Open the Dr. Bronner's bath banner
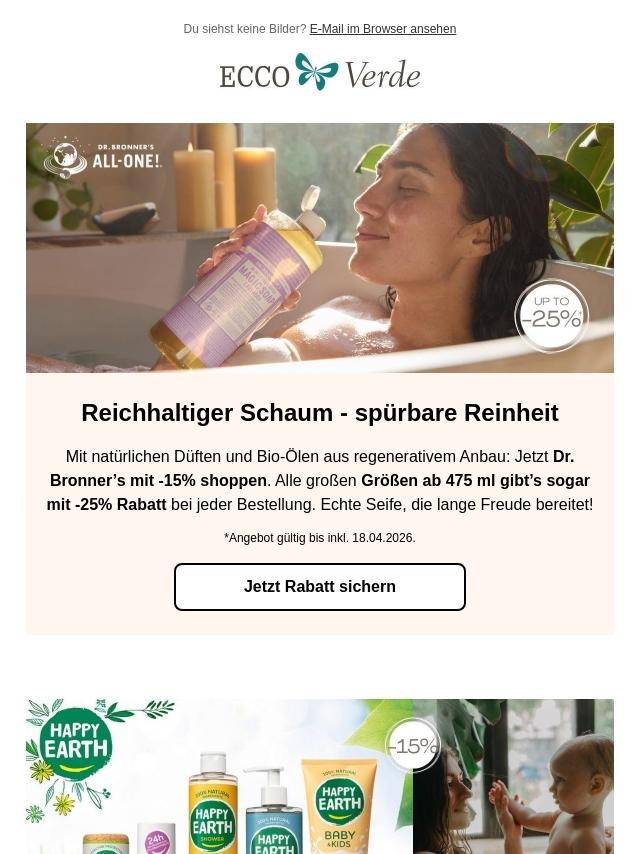The height and width of the screenshot is (854, 640). tap(320, 247)
